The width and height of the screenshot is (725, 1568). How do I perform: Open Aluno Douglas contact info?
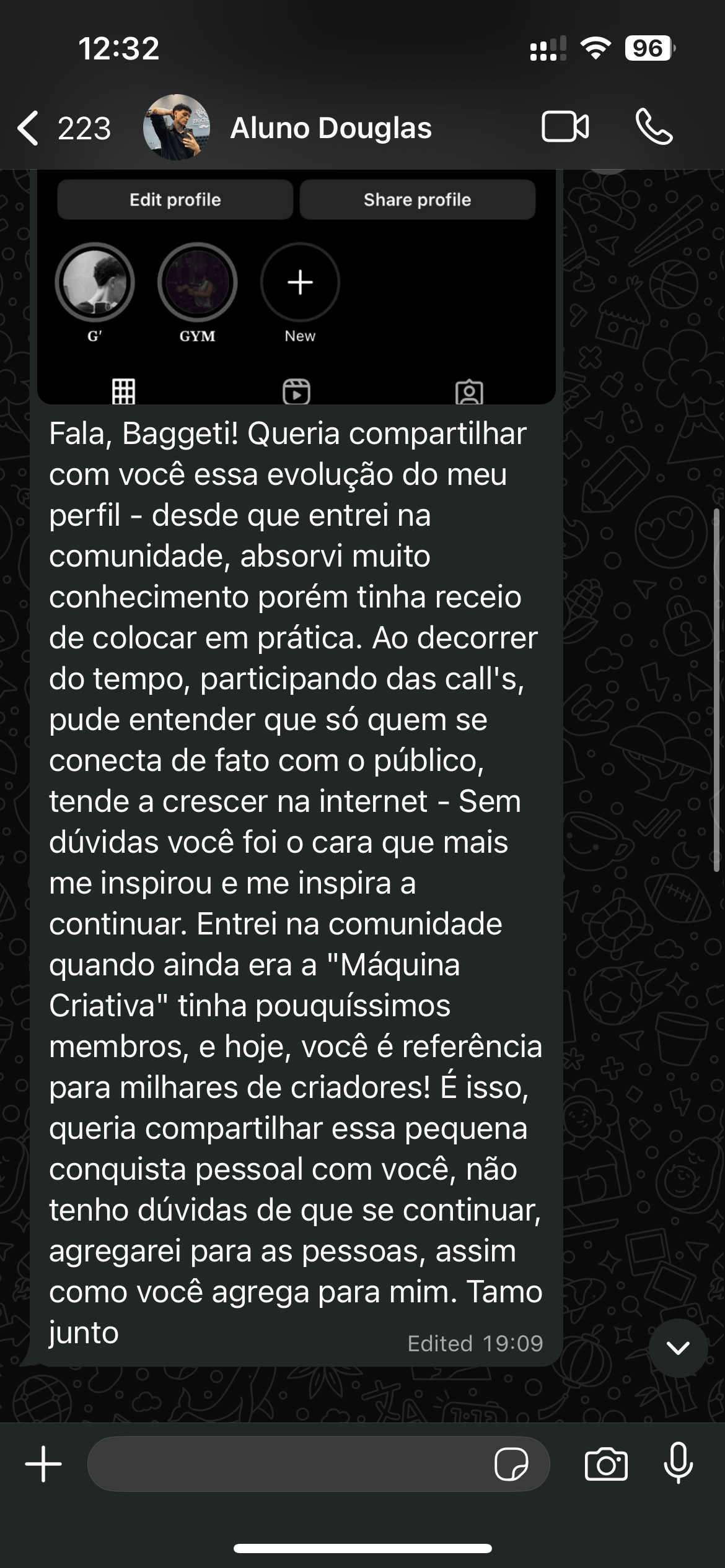tap(330, 128)
